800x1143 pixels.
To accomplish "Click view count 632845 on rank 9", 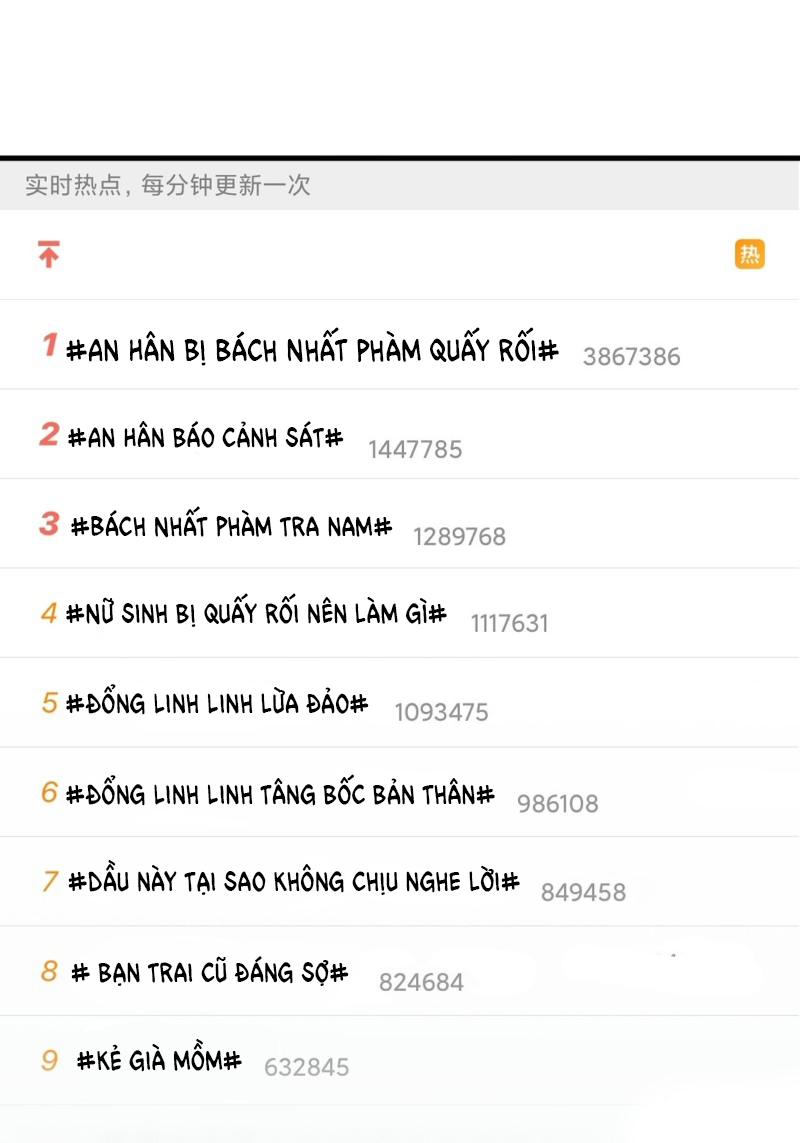I will (x=305, y=1068).
